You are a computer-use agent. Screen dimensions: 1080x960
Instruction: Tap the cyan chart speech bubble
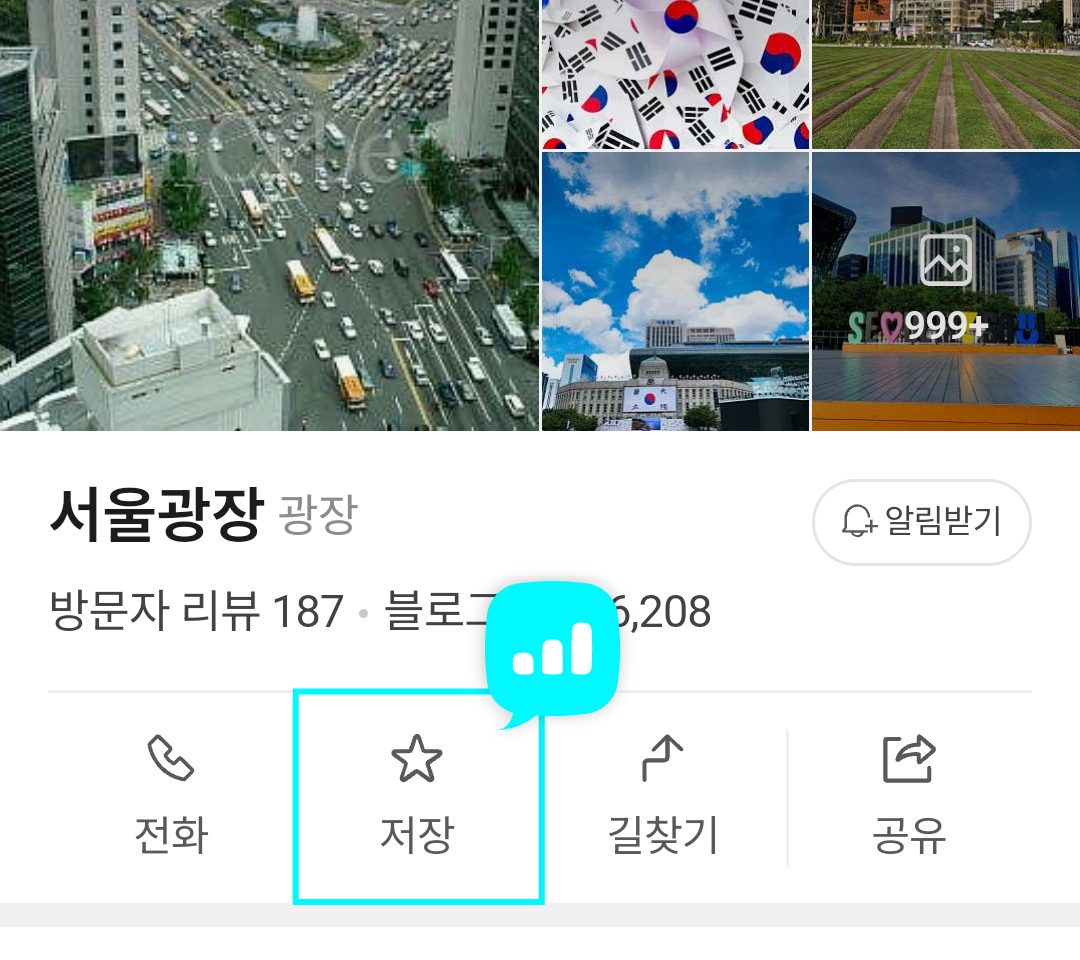click(552, 650)
